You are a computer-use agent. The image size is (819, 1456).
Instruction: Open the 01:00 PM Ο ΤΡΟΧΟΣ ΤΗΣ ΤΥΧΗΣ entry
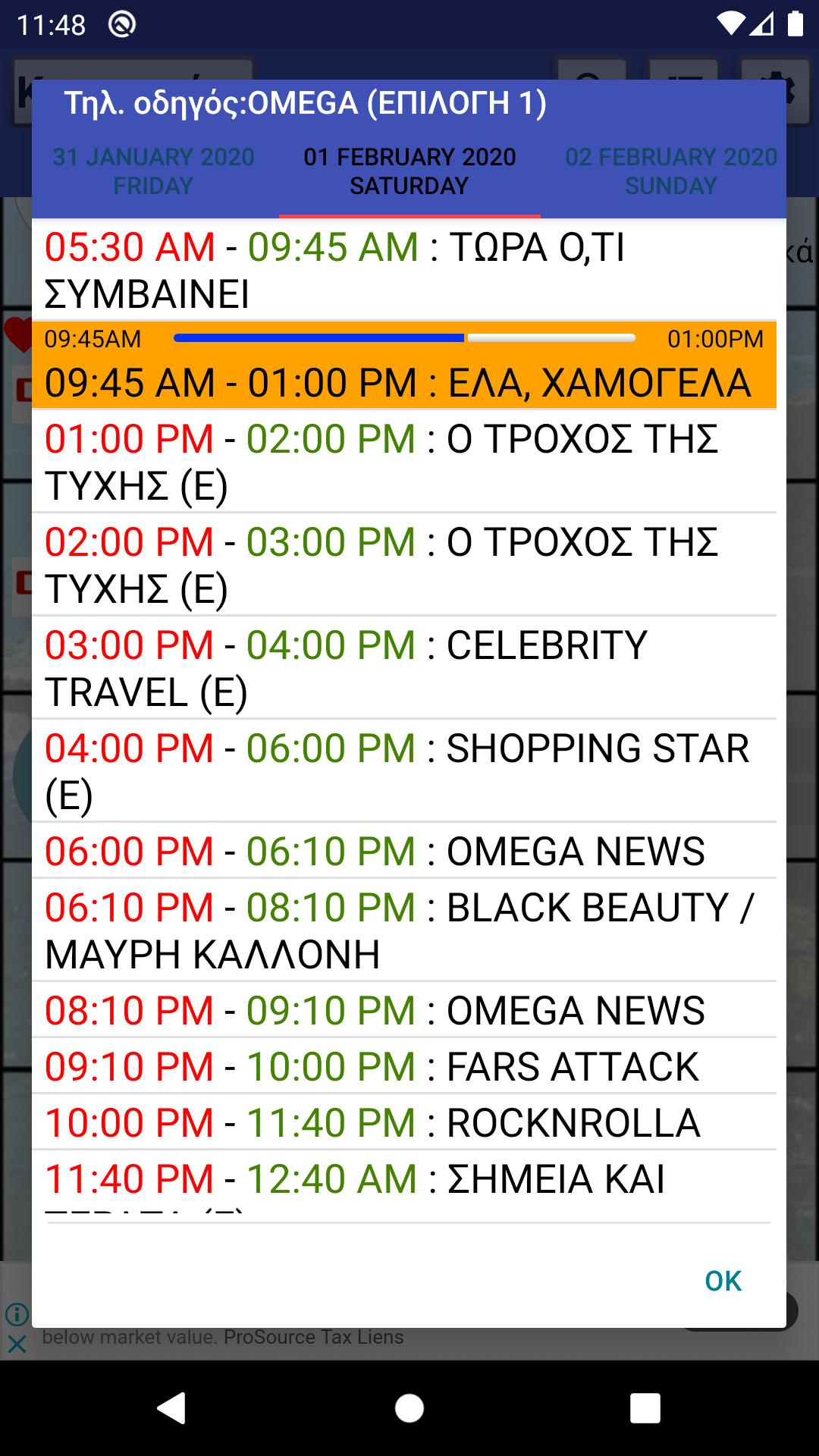pos(403,462)
